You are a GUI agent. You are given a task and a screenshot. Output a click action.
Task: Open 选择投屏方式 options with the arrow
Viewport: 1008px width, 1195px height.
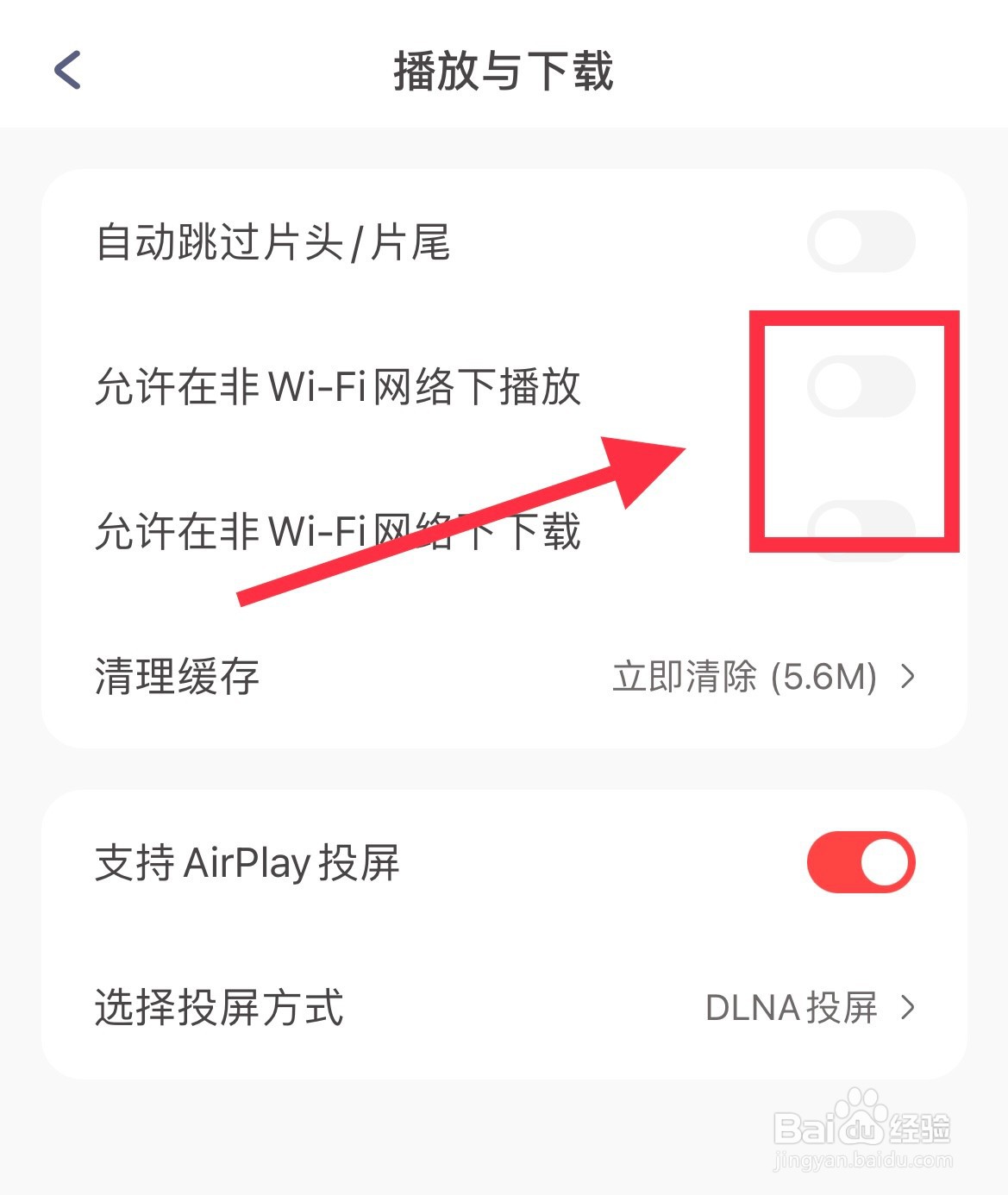908,1007
